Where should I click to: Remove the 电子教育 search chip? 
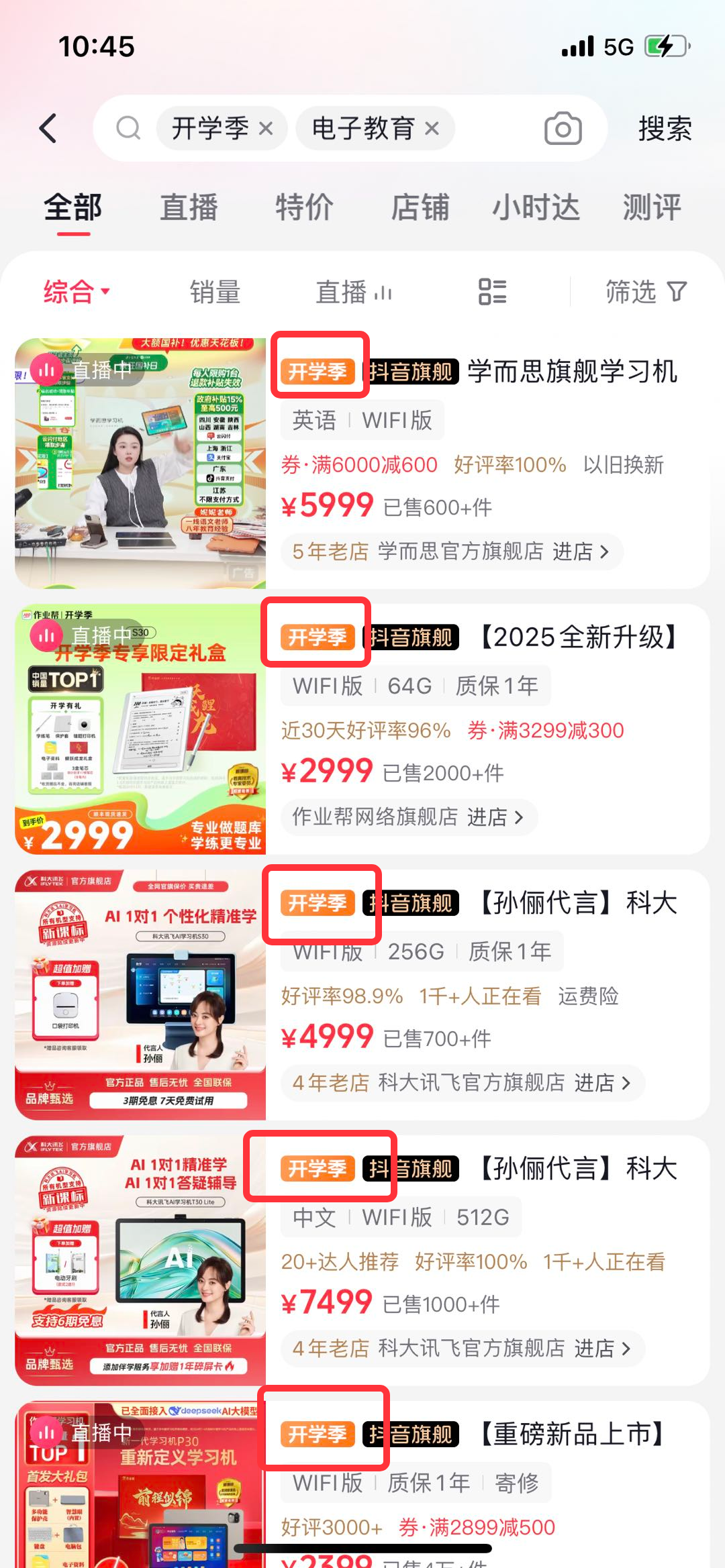pos(432,128)
